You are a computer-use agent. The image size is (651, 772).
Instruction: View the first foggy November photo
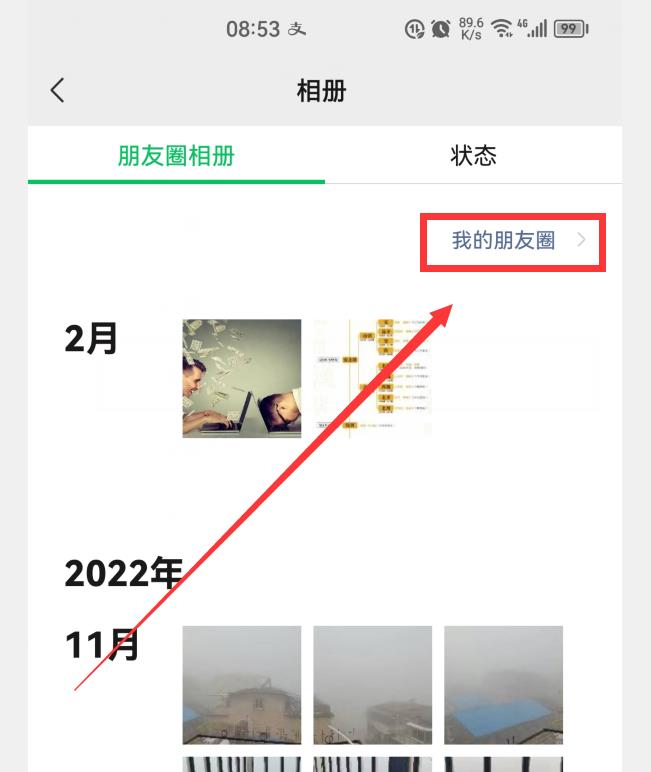pos(241,685)
